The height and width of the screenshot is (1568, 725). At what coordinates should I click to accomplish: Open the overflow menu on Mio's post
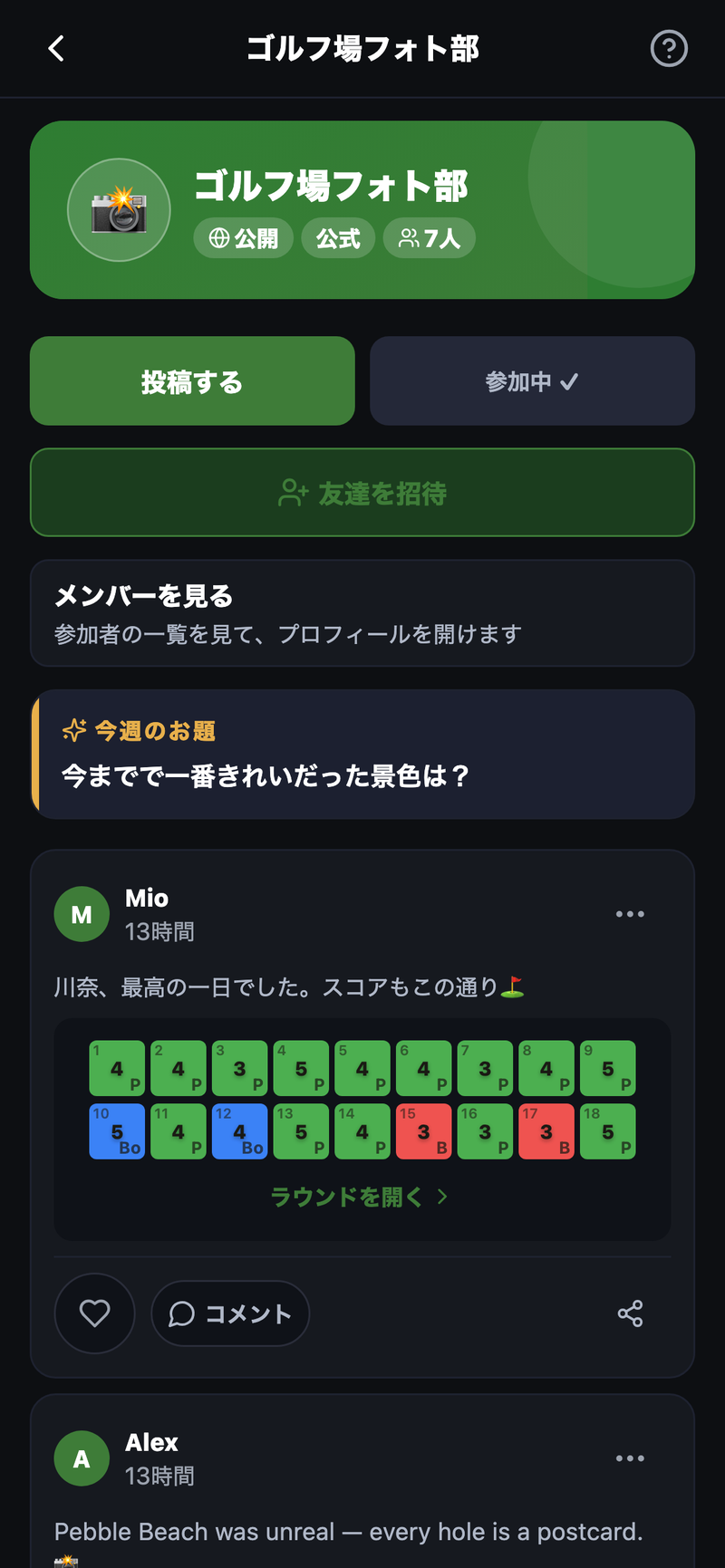(630, 914)
